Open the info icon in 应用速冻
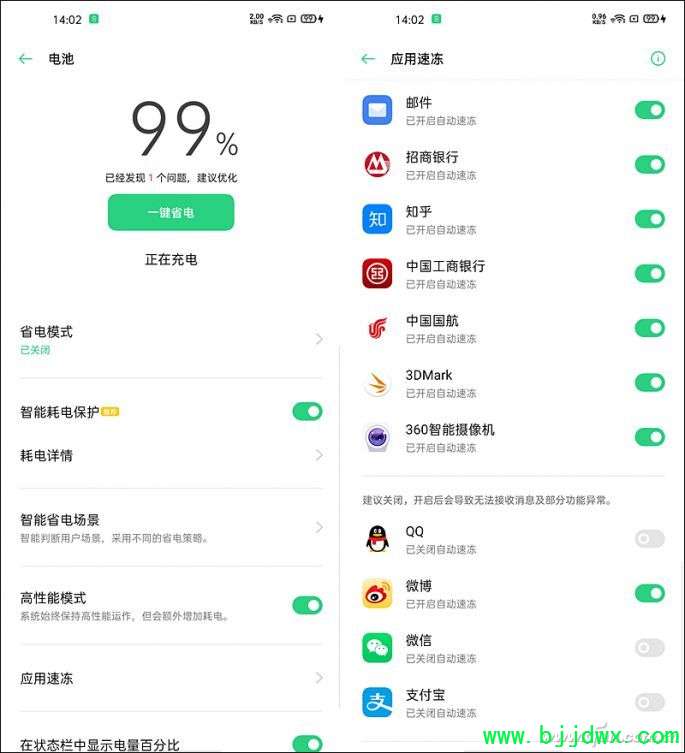685x753 pixels. [x=657, y=59]
